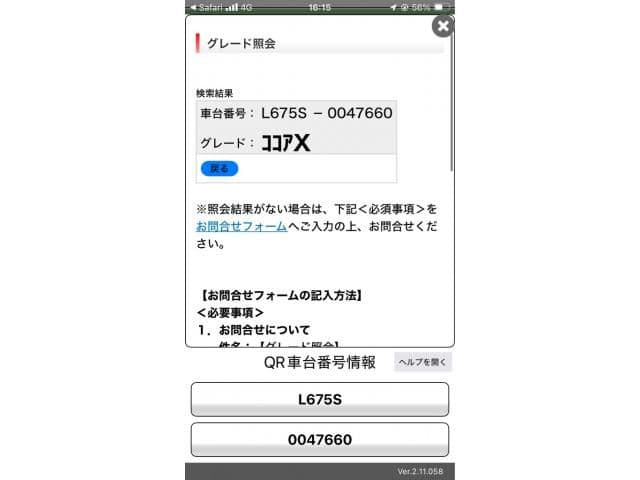640x480 pixels.
Task: Select the L675S button
Action: click(319, 399)
